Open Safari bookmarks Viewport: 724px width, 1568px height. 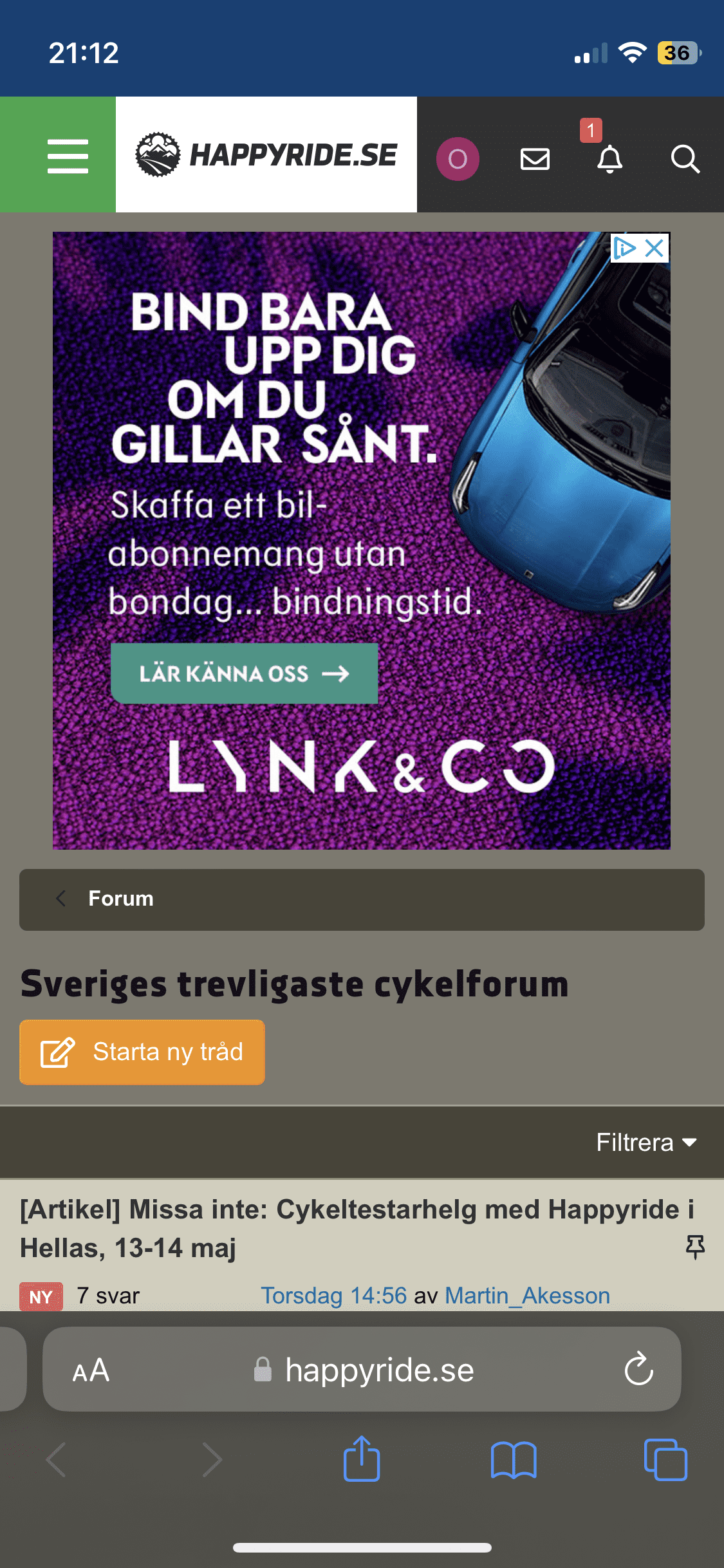(513, 1459)
